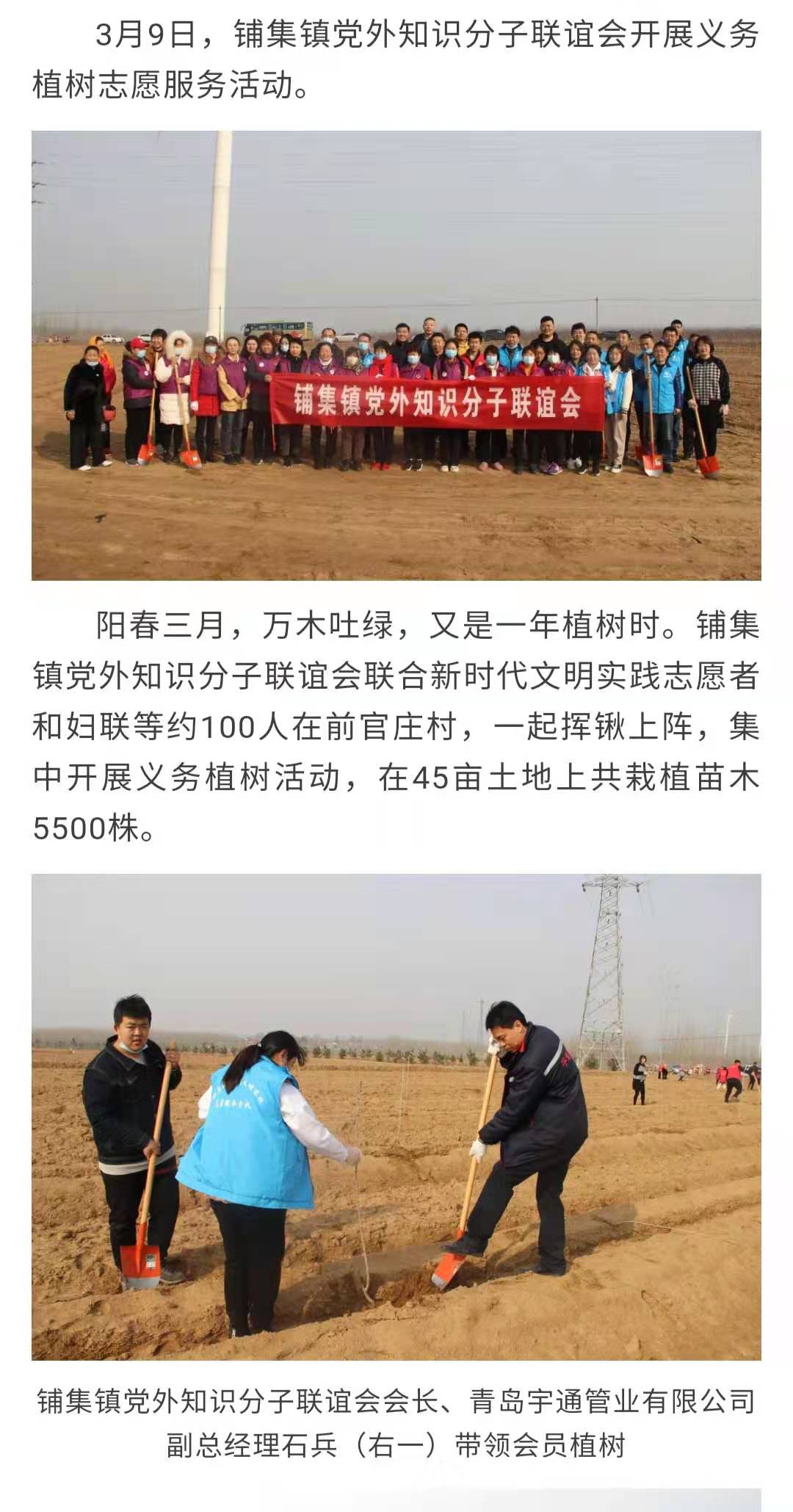Open the group photo with the red banner
This screenshot has width=793, height=1512.
(x=396, y=355)
